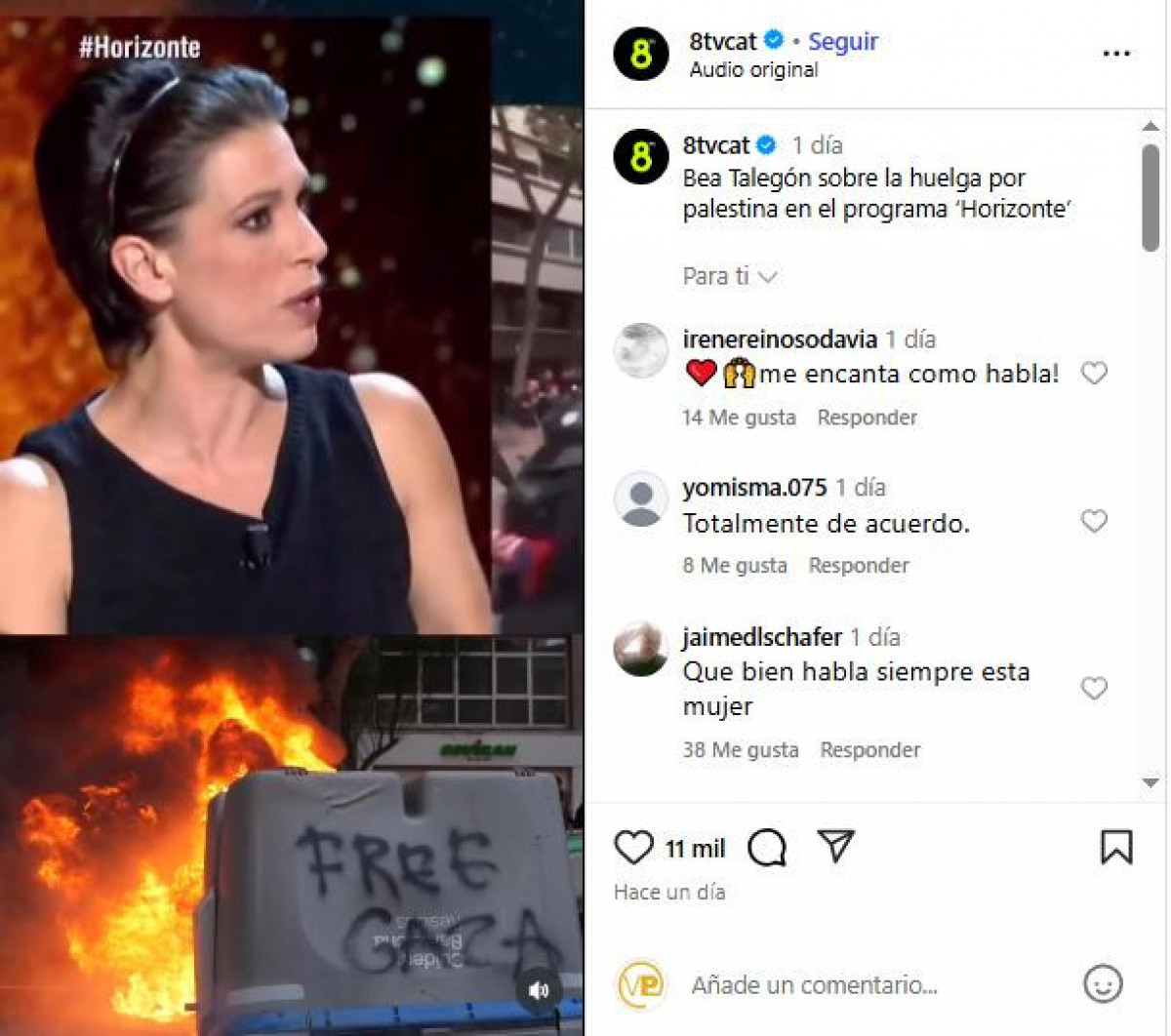The width and height of the screenshot is (1171, 1036).
Task: Like yomisma.075's comment
Action: [1094, 522]
